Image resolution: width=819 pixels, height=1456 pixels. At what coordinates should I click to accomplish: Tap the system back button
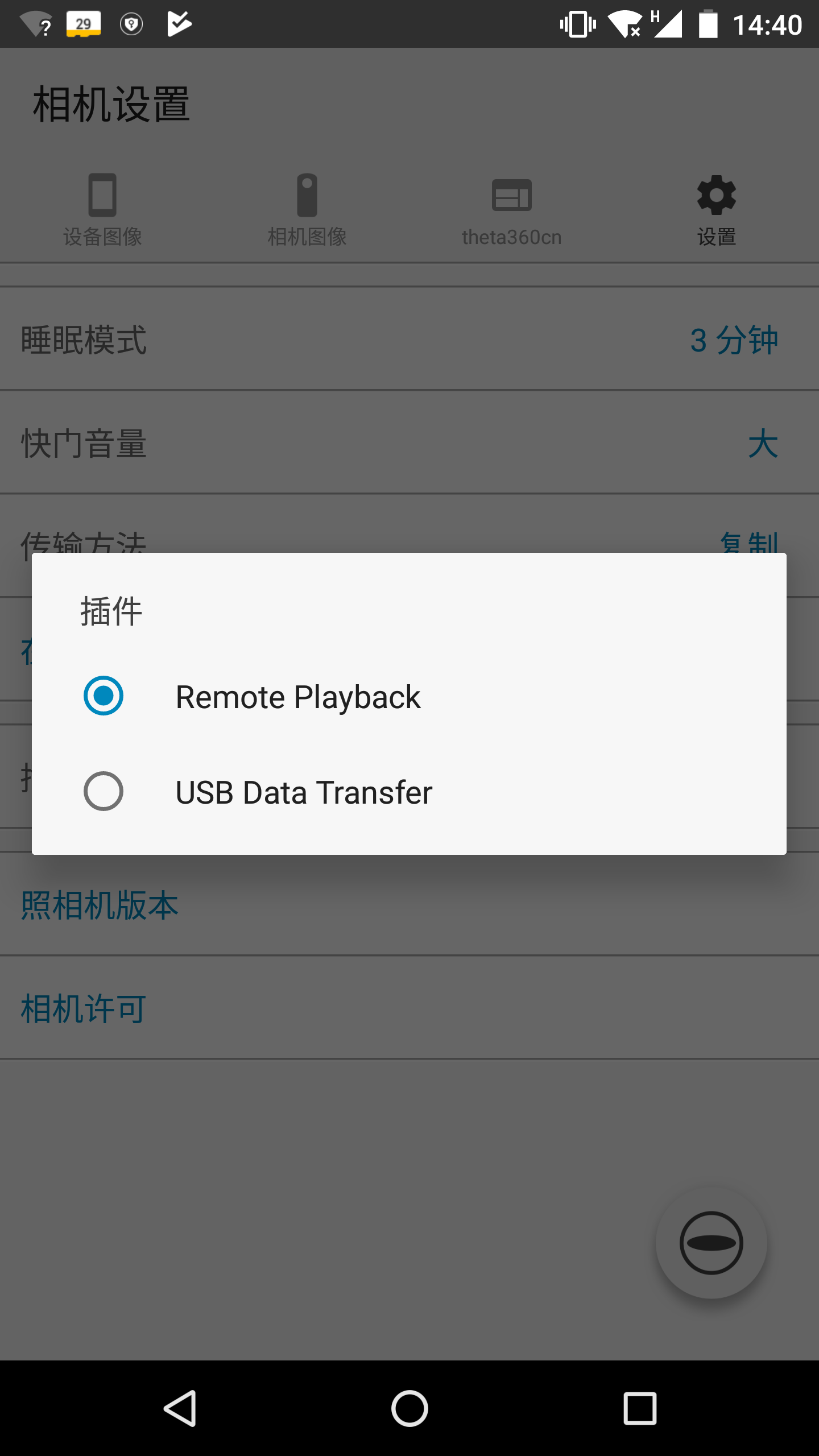click(x=180, y=1409)
